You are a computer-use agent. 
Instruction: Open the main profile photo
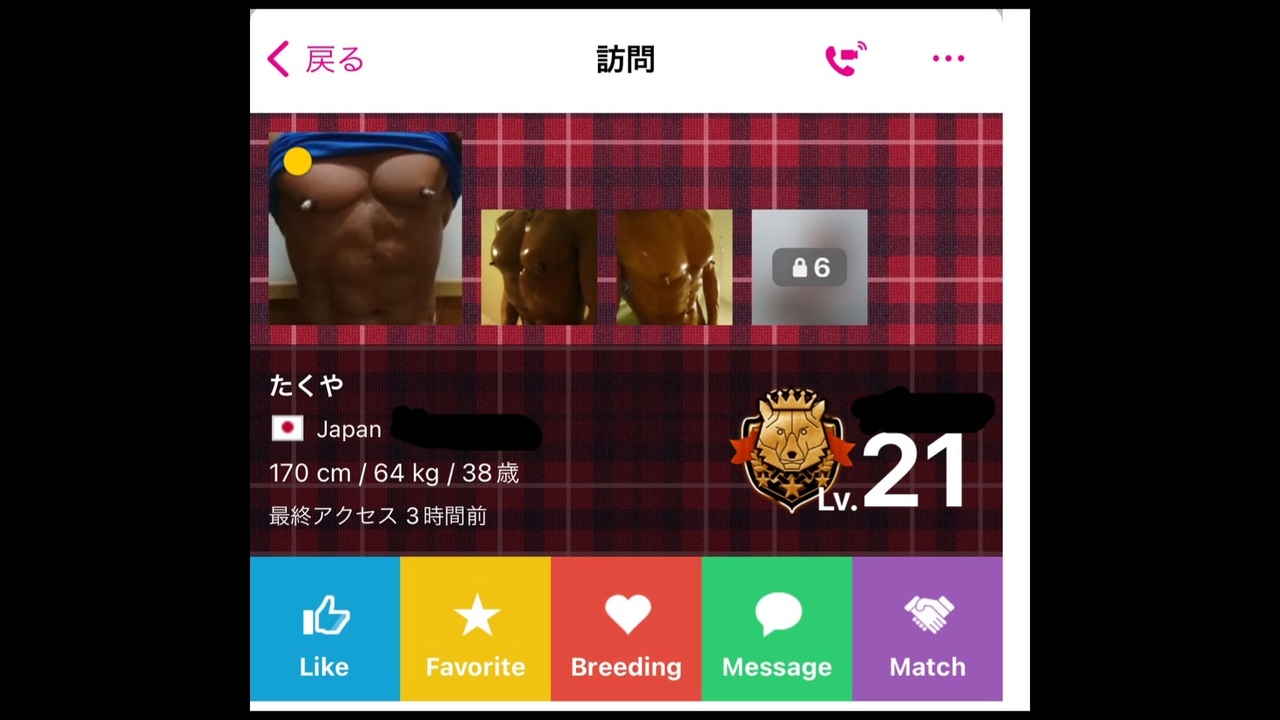[x=365, y=228]
